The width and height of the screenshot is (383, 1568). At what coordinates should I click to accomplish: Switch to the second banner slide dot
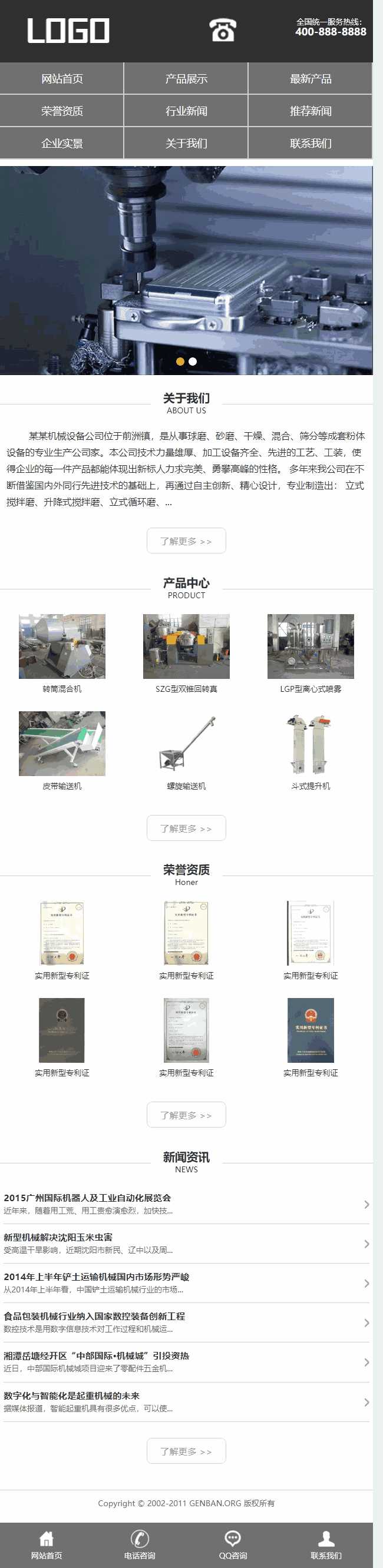[x=193, y=362]
